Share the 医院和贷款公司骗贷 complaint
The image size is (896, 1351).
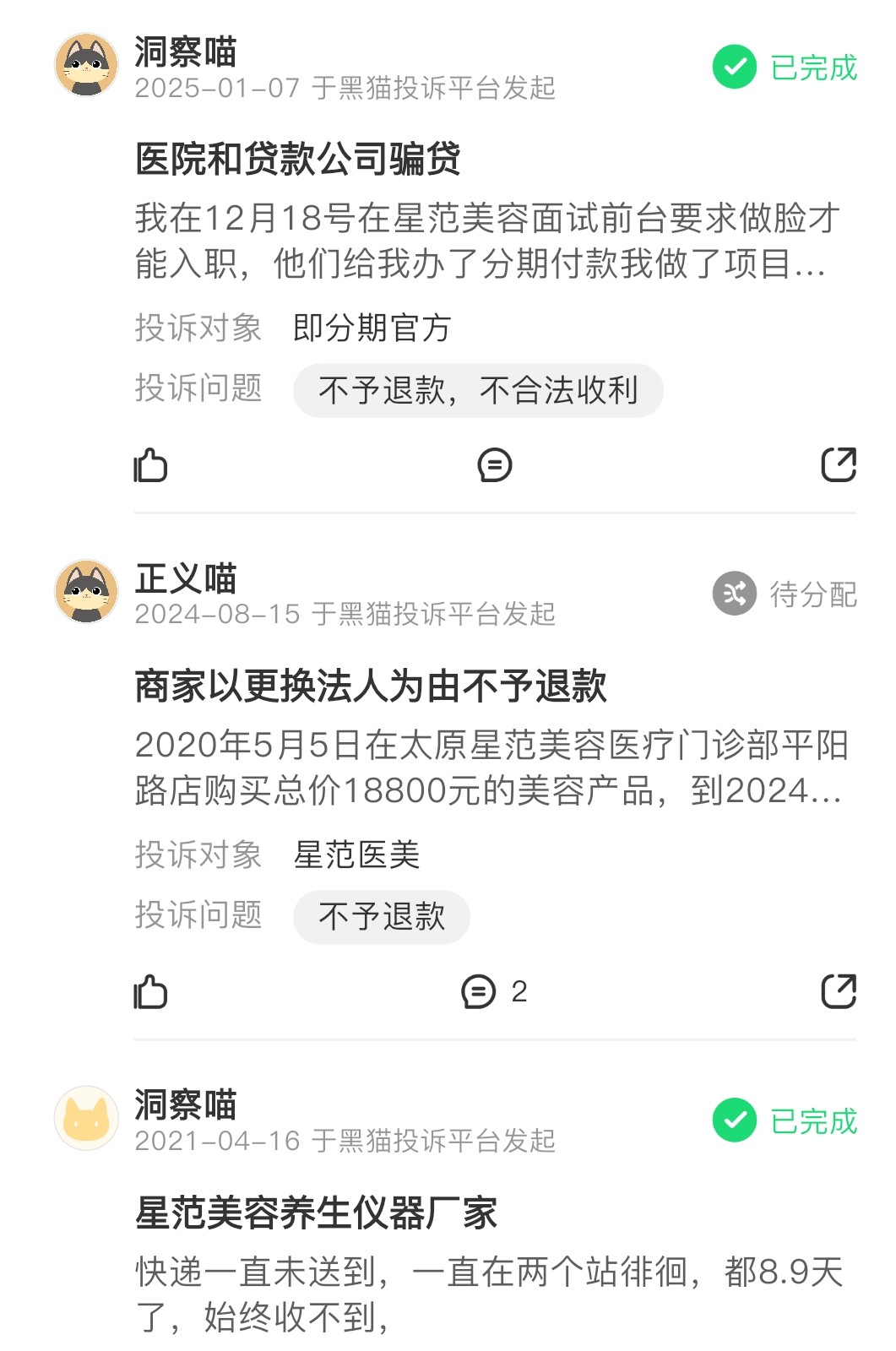[838, 465]
